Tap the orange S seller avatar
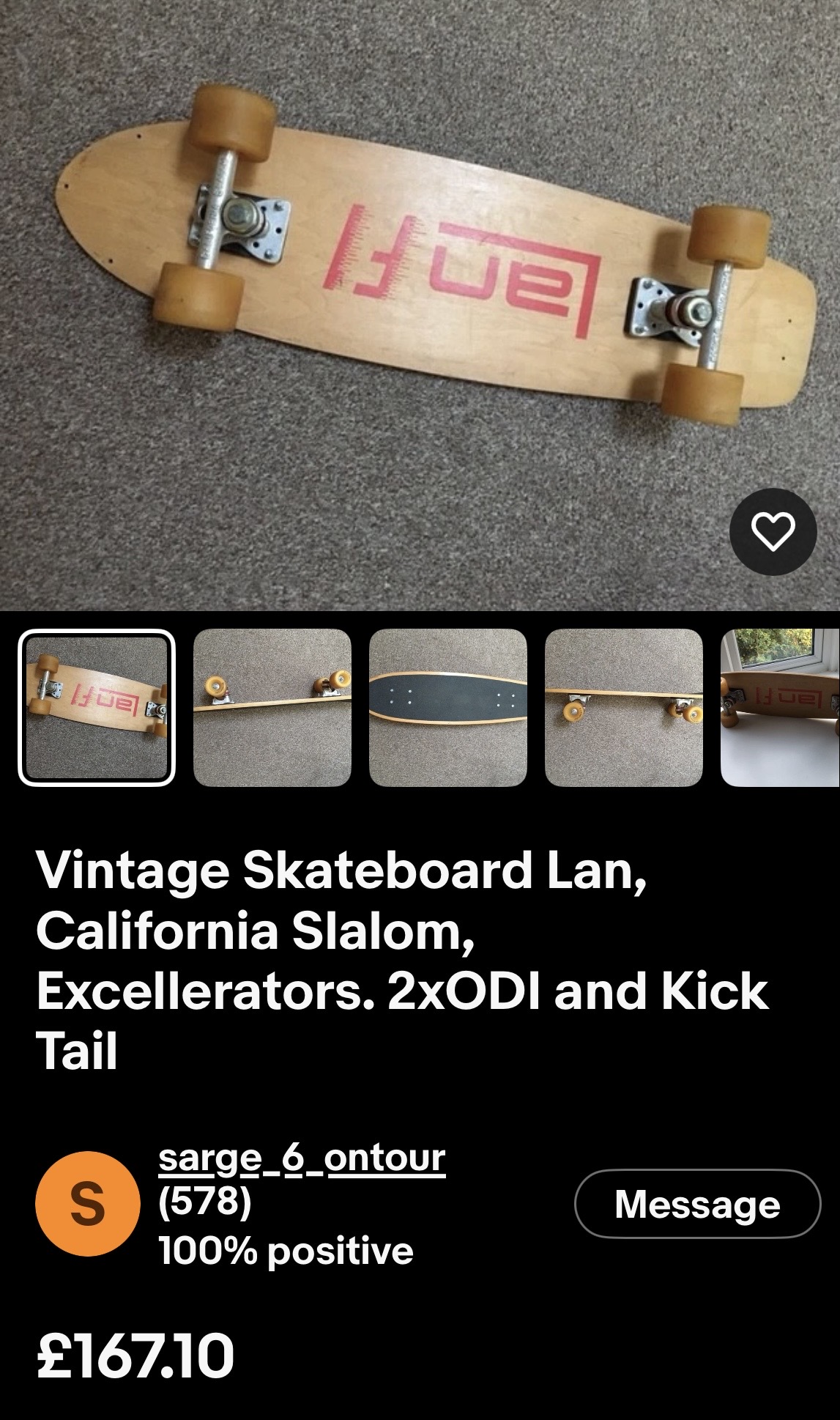The width and height of the screenshot is (840, 1420). pos(88,1204)
